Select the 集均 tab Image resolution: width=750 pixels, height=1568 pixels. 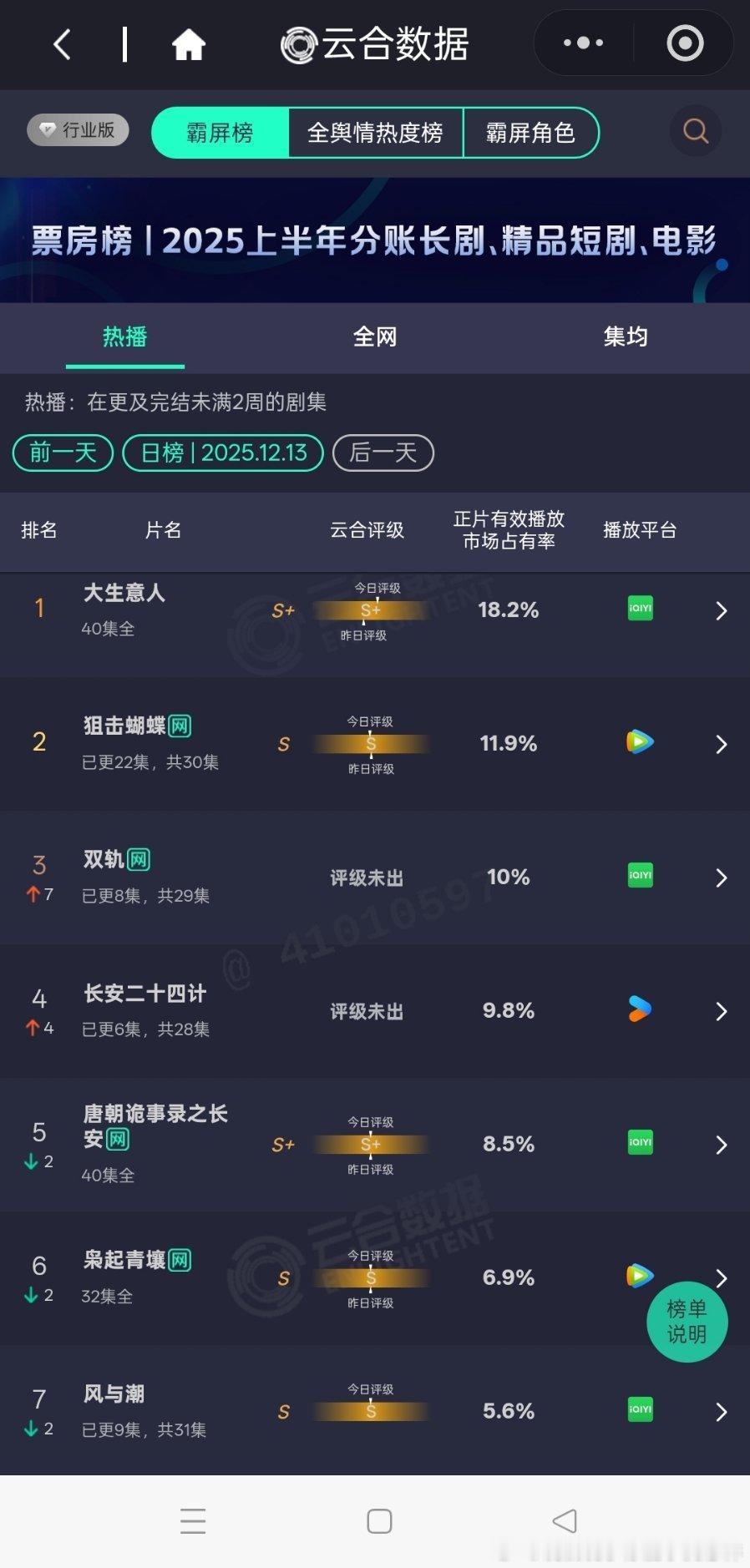click(625, 337)
